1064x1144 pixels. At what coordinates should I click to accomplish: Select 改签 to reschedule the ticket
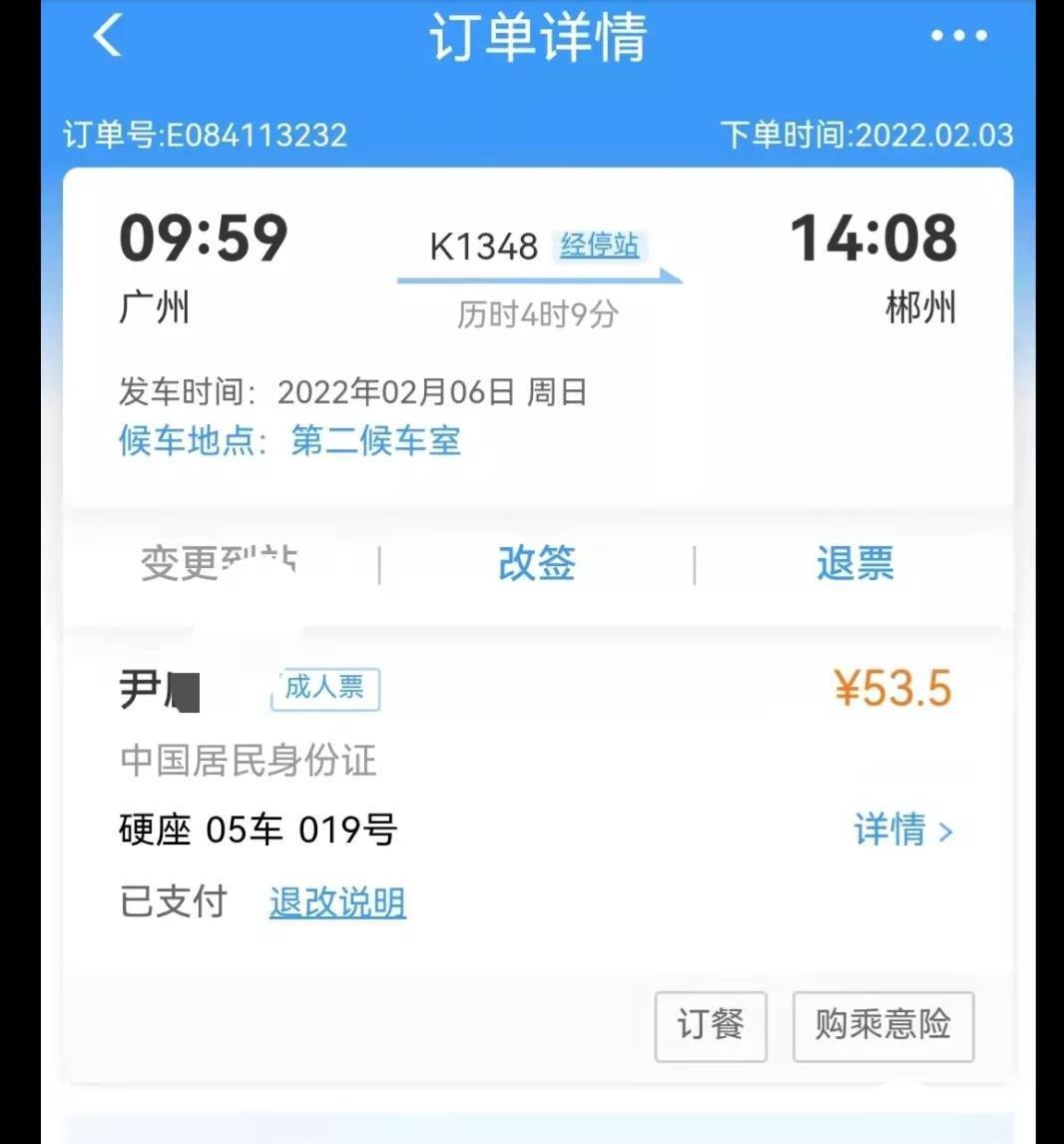[537, 563]
